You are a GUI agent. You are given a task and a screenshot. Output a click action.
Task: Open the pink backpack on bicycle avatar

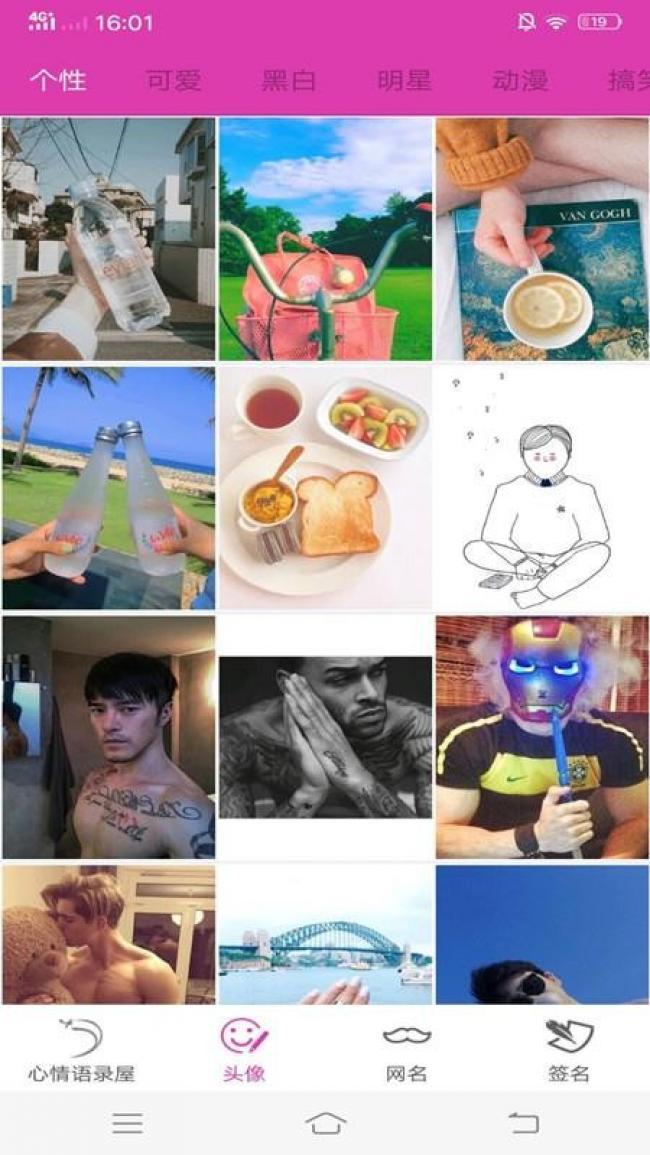pos(325,239)
